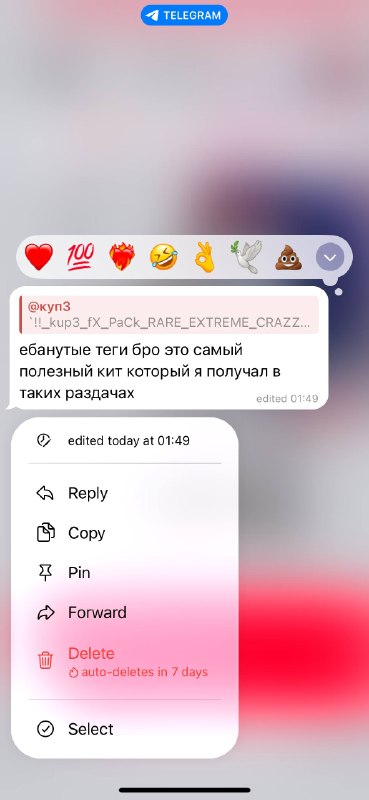Pin this message
This screenshot has height=800, width=369.
click(x=125, y=572)
